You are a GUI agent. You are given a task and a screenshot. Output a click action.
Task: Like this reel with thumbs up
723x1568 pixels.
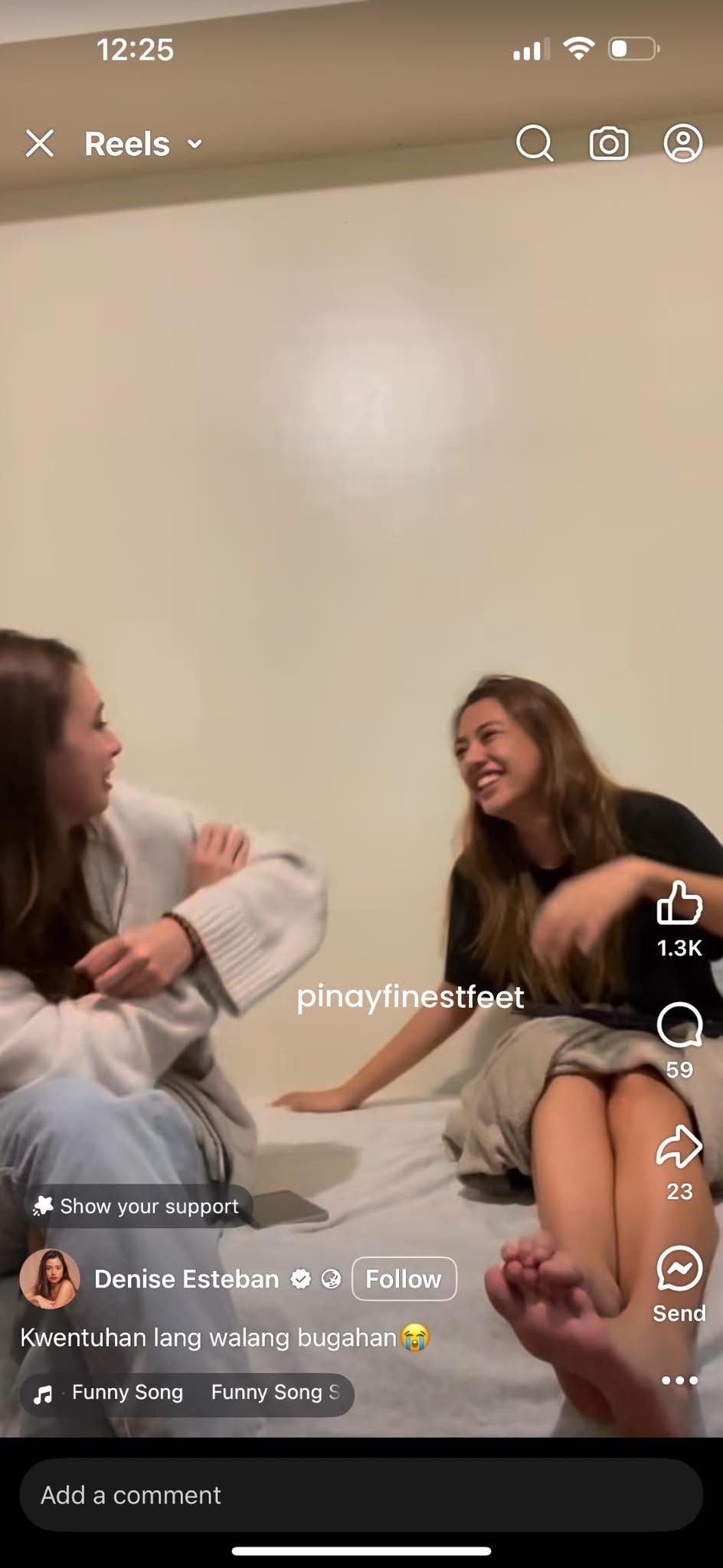pyautogui.click(x=679, y=902)
